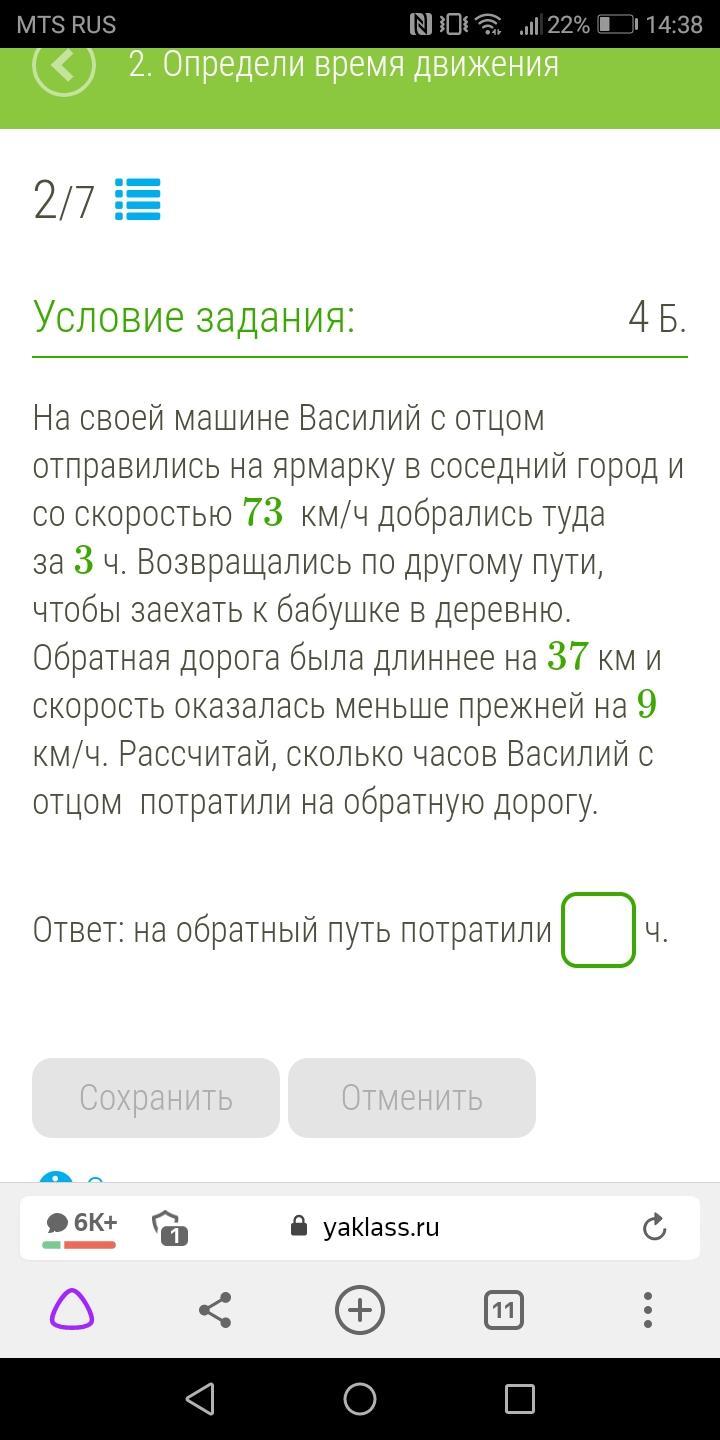This screenshot has width=720, height=1440.
Task: Tap the Отменить button
Action: pyautogui.click(x=412, y=1098)
